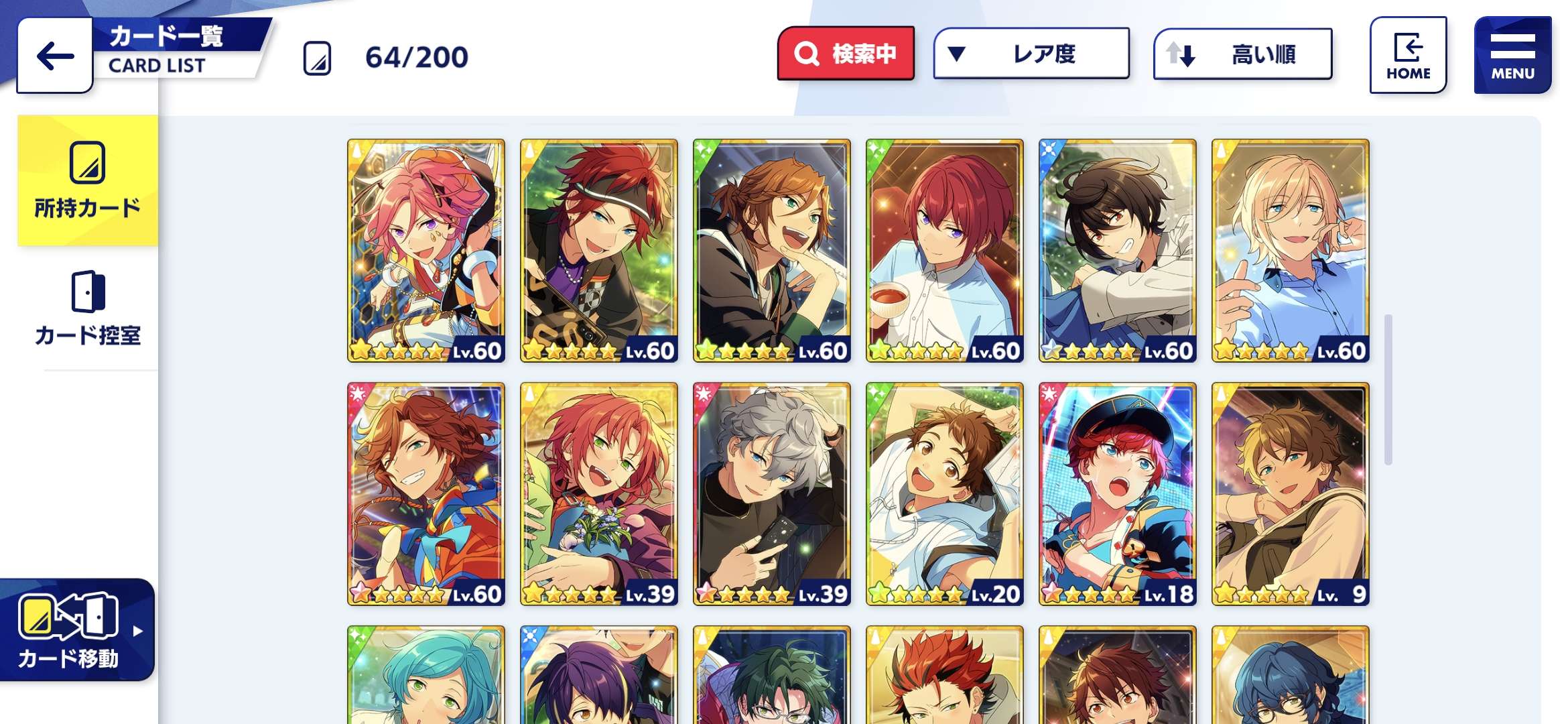Select the flower bouquet Lv.39 card
This screenshot has width=1568, height=724.
[599, 494]
